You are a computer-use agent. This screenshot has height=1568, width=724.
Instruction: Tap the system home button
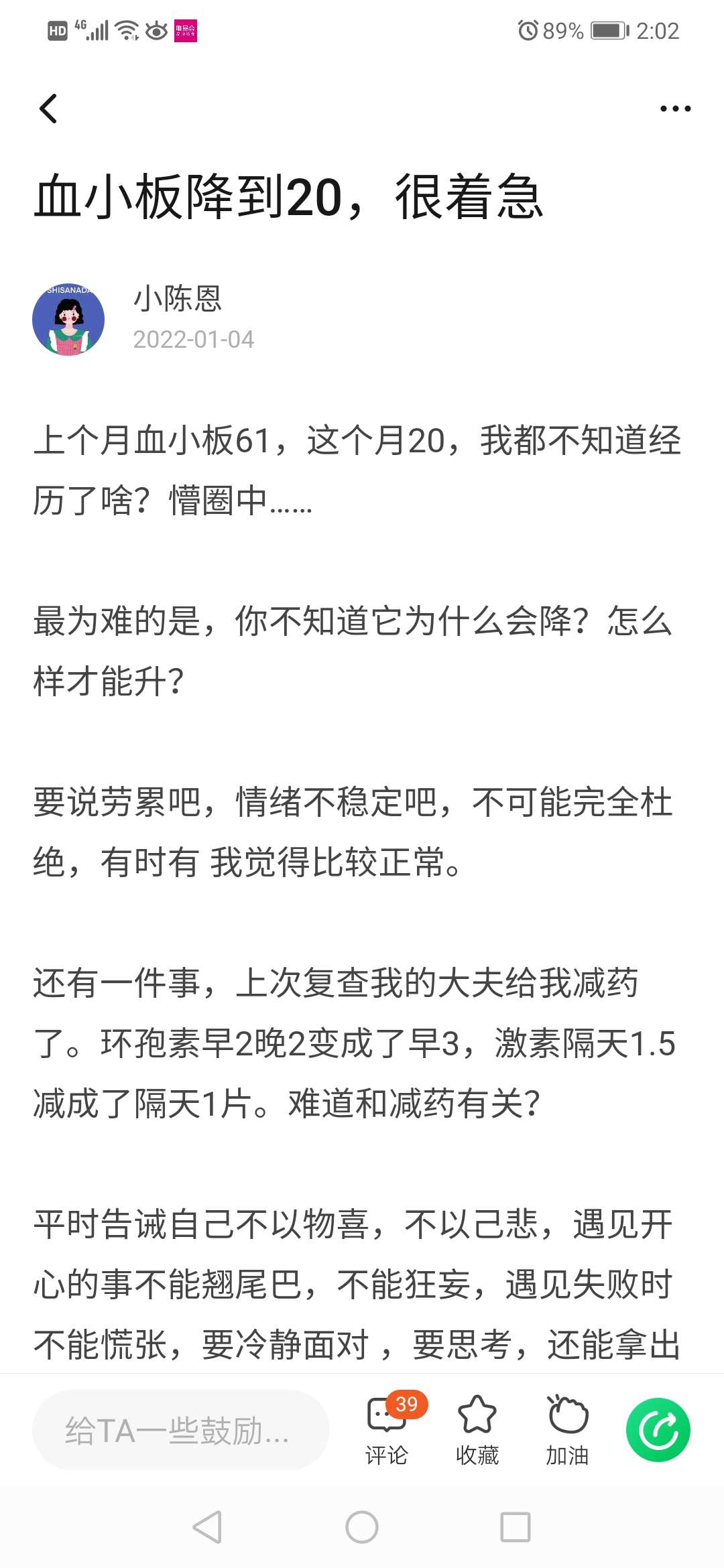362,1527
